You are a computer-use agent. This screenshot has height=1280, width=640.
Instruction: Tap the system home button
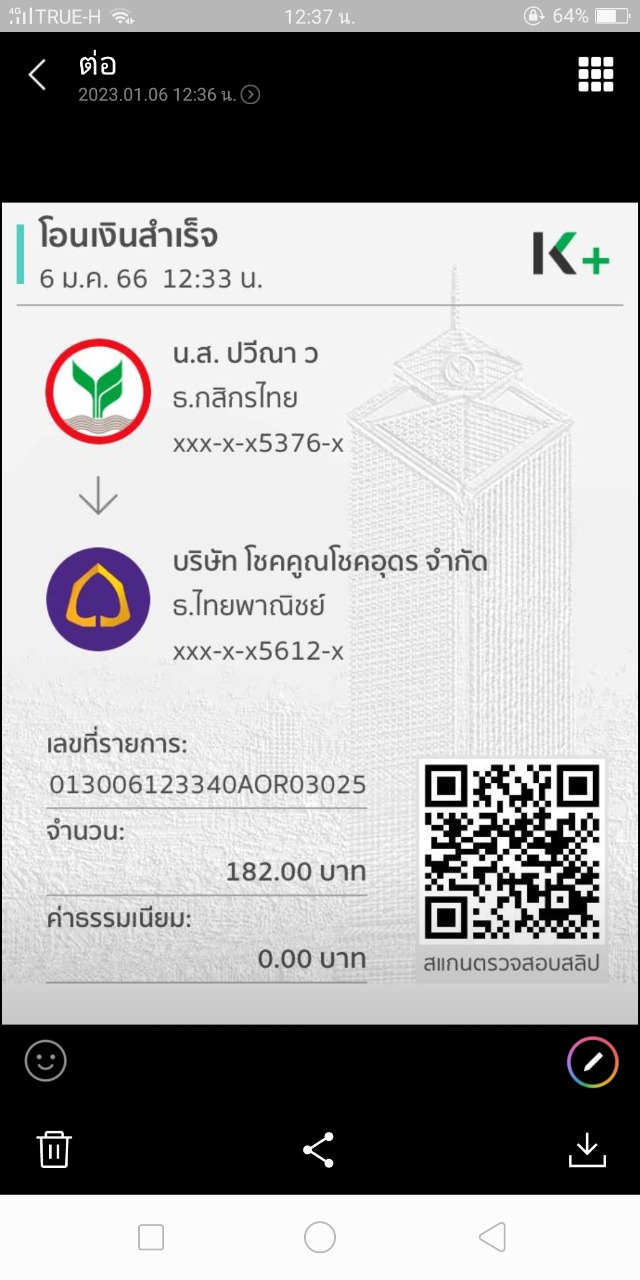(320, 1238)
